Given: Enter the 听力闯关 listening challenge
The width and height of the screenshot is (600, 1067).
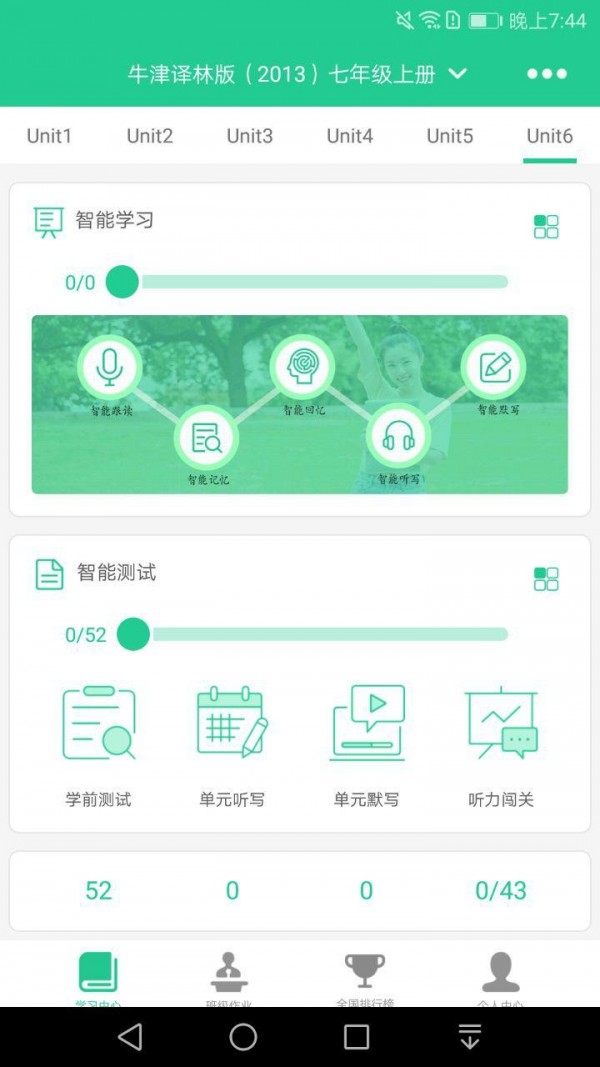Looking at the screenshot, I should point(501,745).
